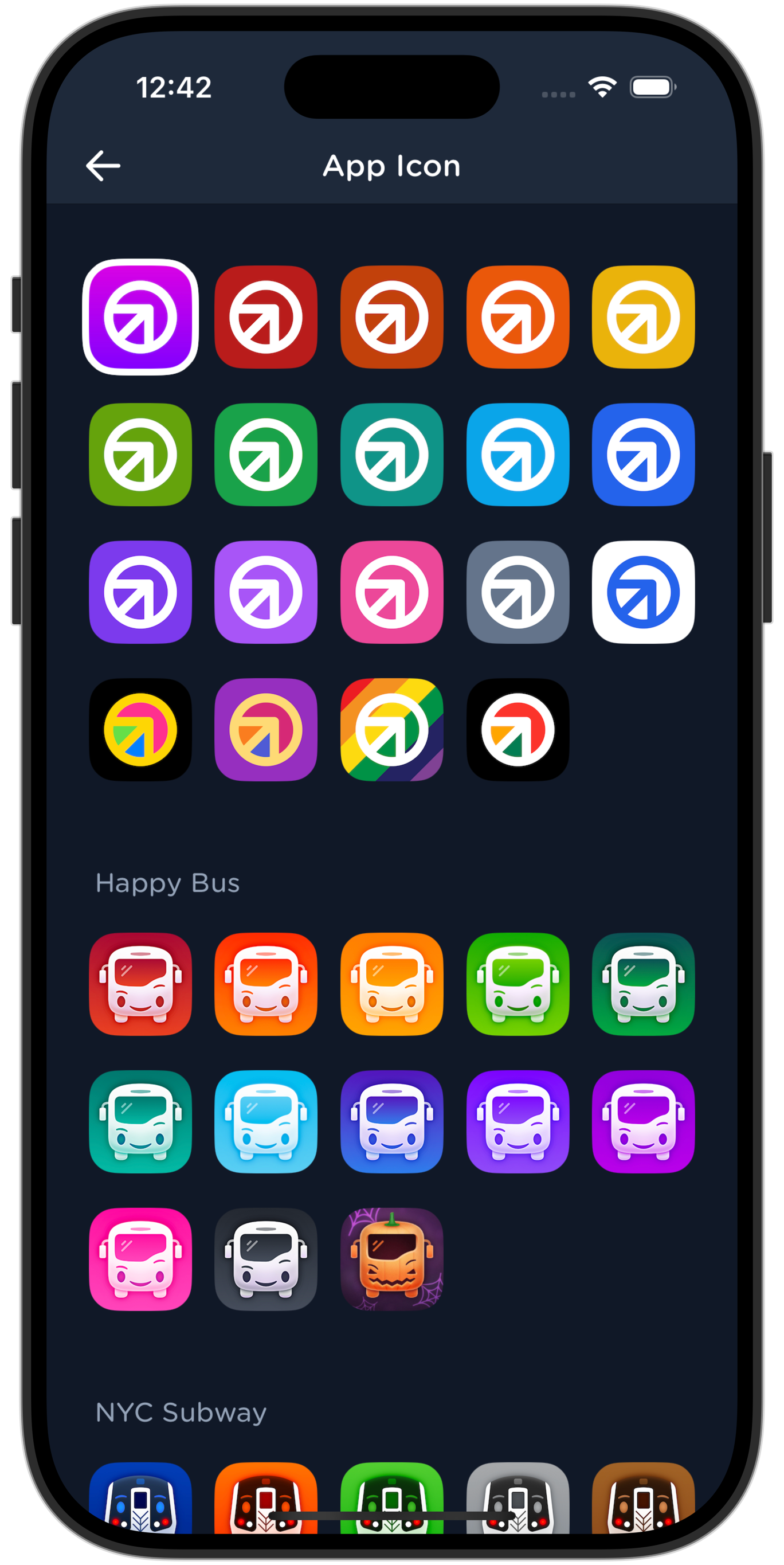
Task: Tap the selected magenta arrow app icon
Action: click(140, 317)
